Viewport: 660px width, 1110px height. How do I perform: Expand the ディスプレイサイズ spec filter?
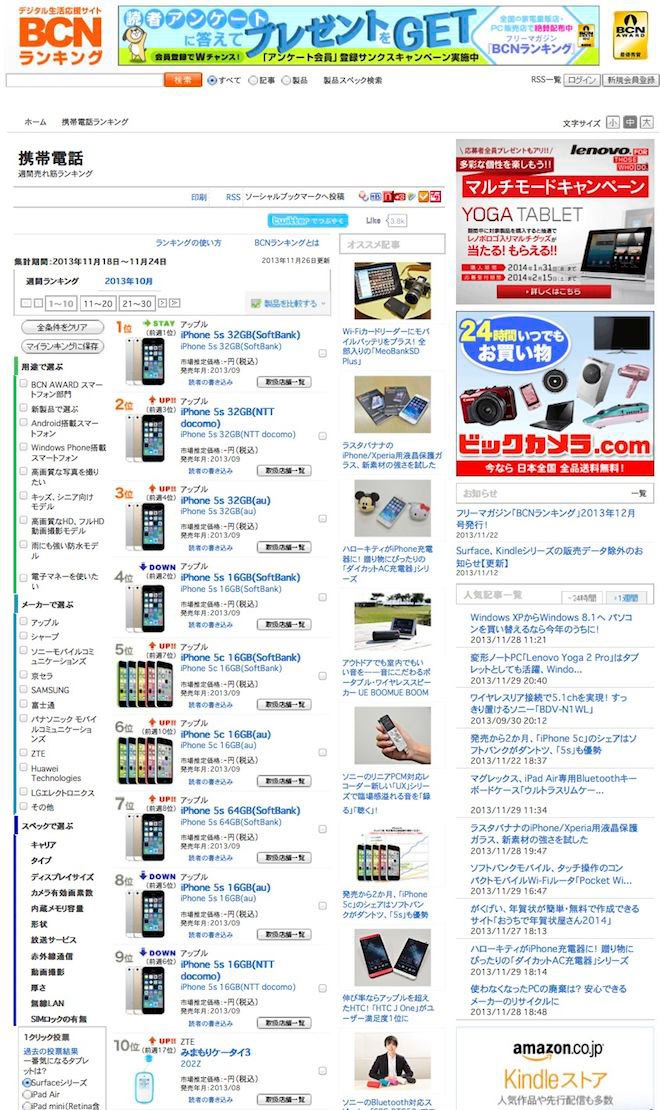(62, 877)
